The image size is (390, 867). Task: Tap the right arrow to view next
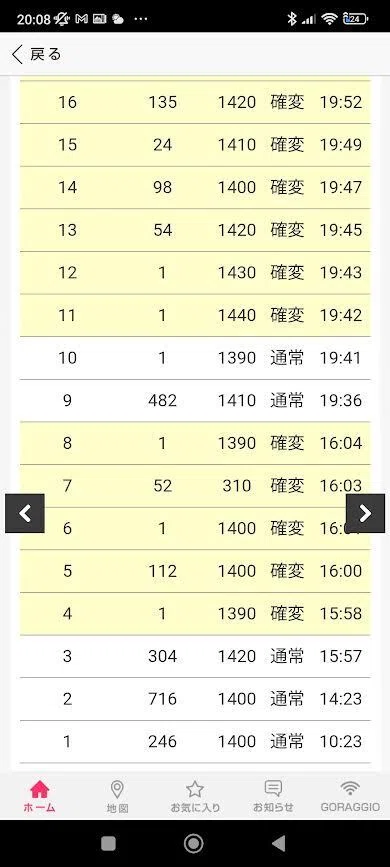[x=365, y=513]
